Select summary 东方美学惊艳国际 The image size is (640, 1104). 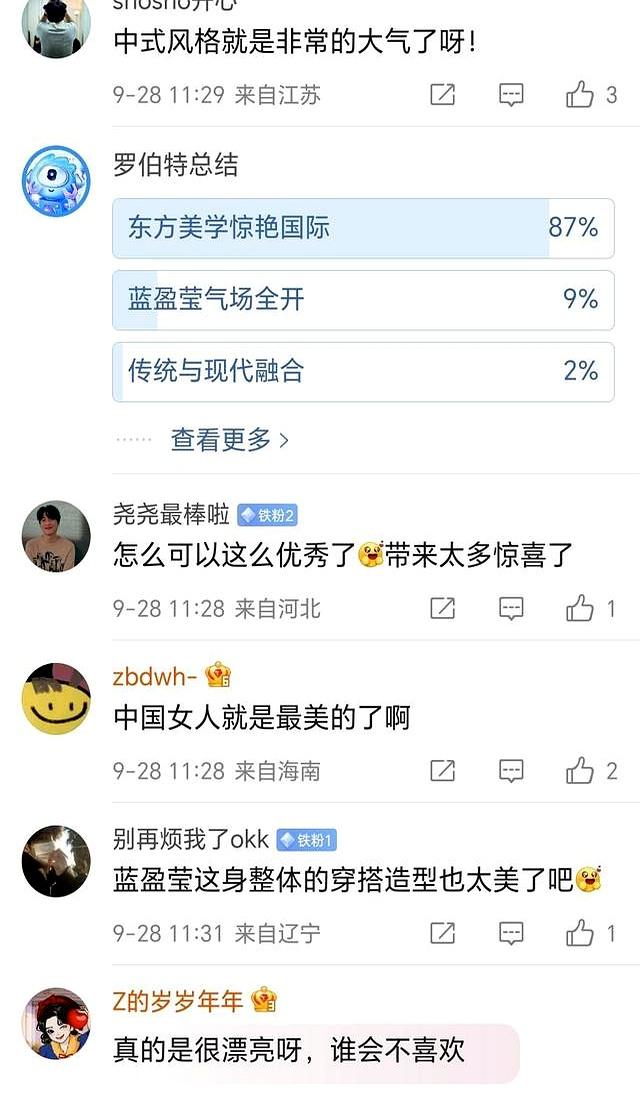pos(363,228)
